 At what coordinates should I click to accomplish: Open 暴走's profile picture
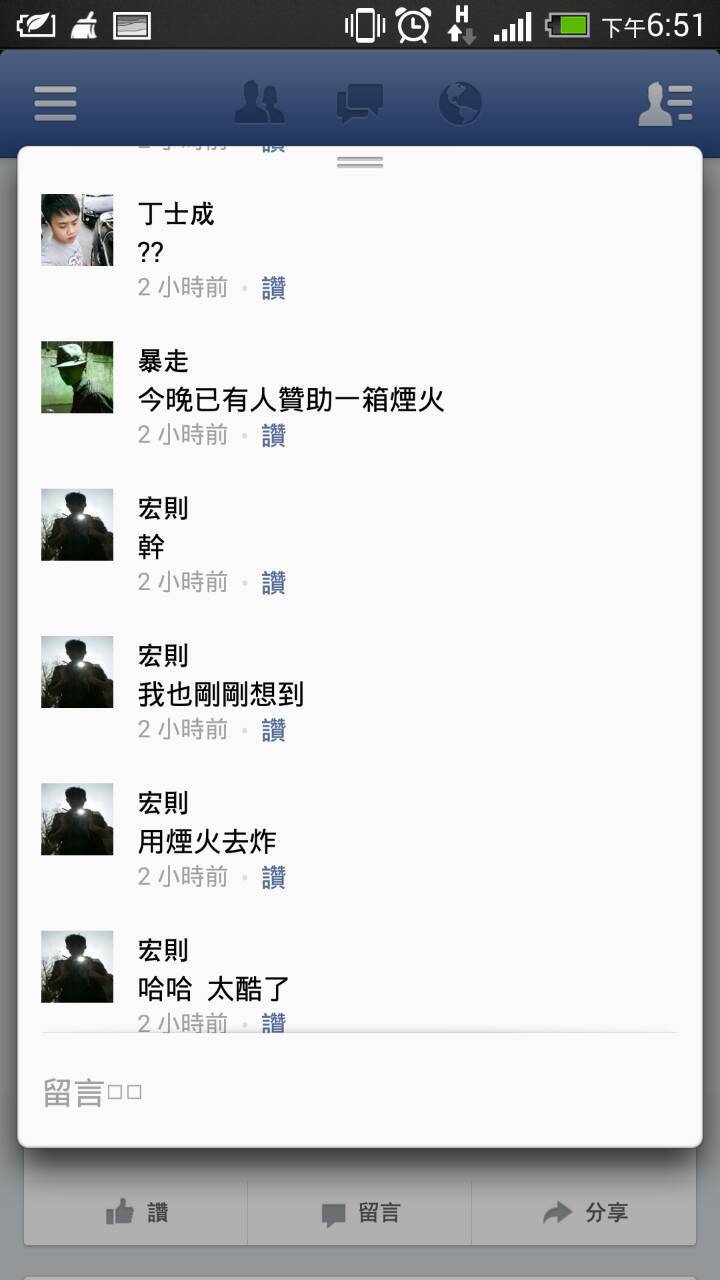click(x=77, y=377)
